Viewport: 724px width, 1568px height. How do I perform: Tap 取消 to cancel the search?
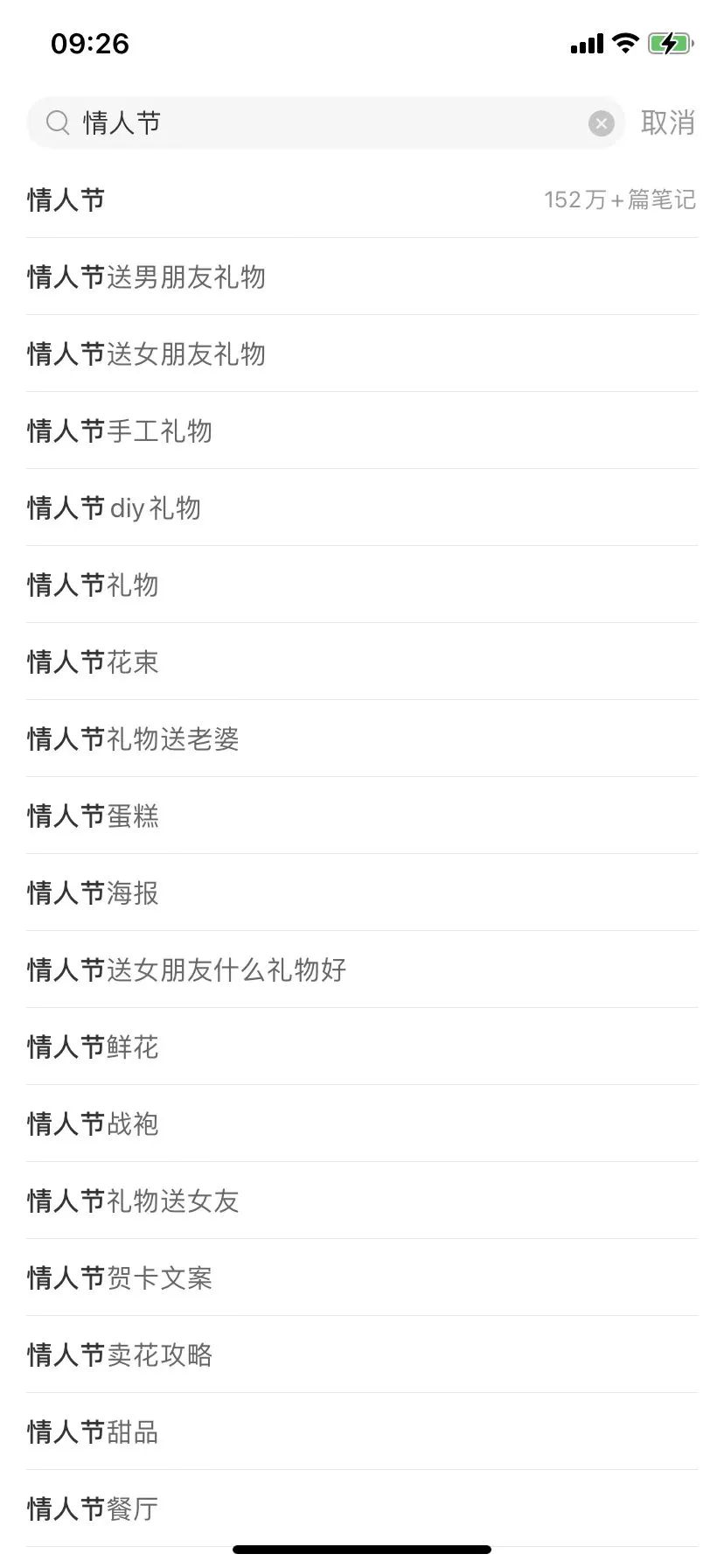[x=667, y=122]
